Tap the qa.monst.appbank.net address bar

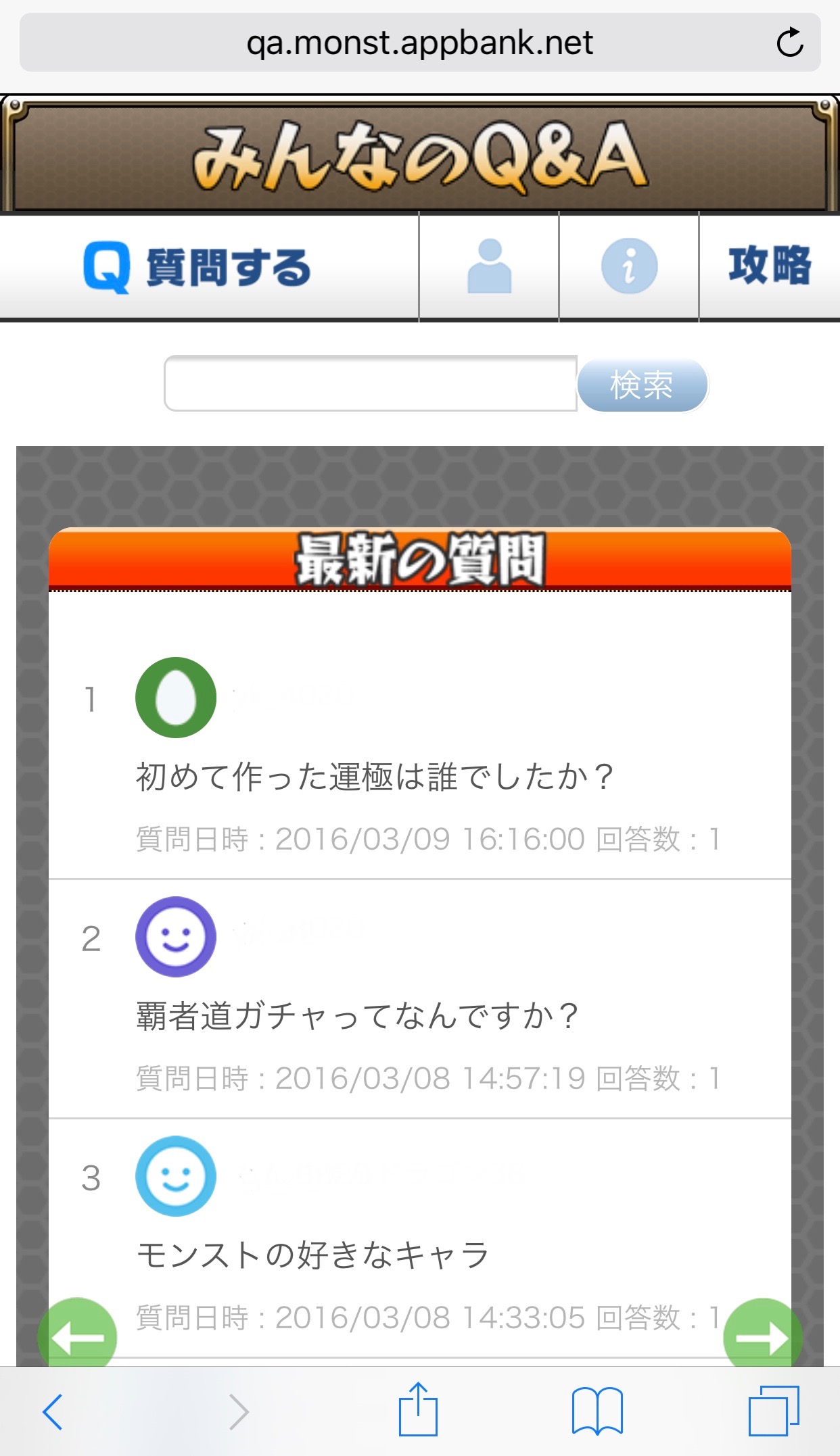pos(419,43)
